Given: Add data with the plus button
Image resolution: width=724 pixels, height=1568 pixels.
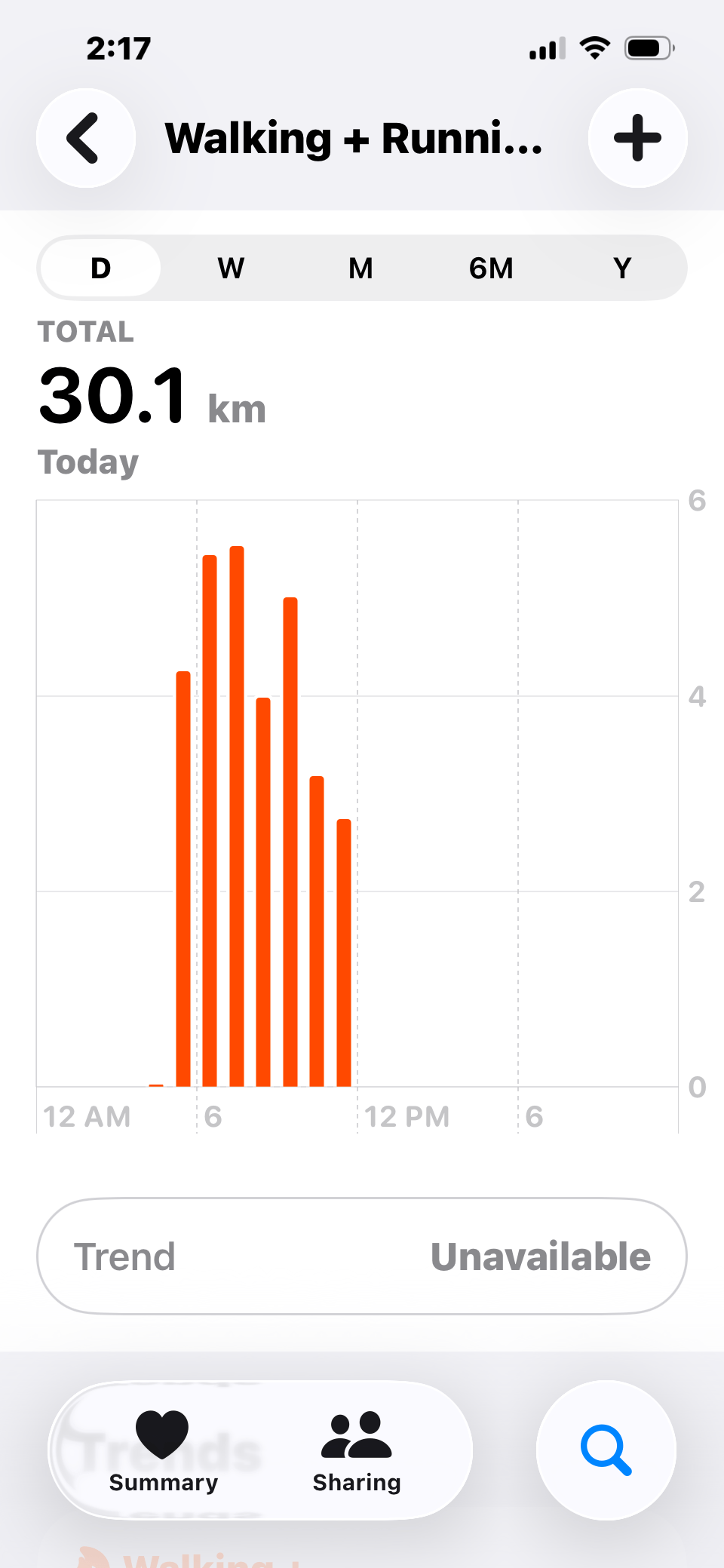Looking at the screenshot, I should [x=637, y=138].
